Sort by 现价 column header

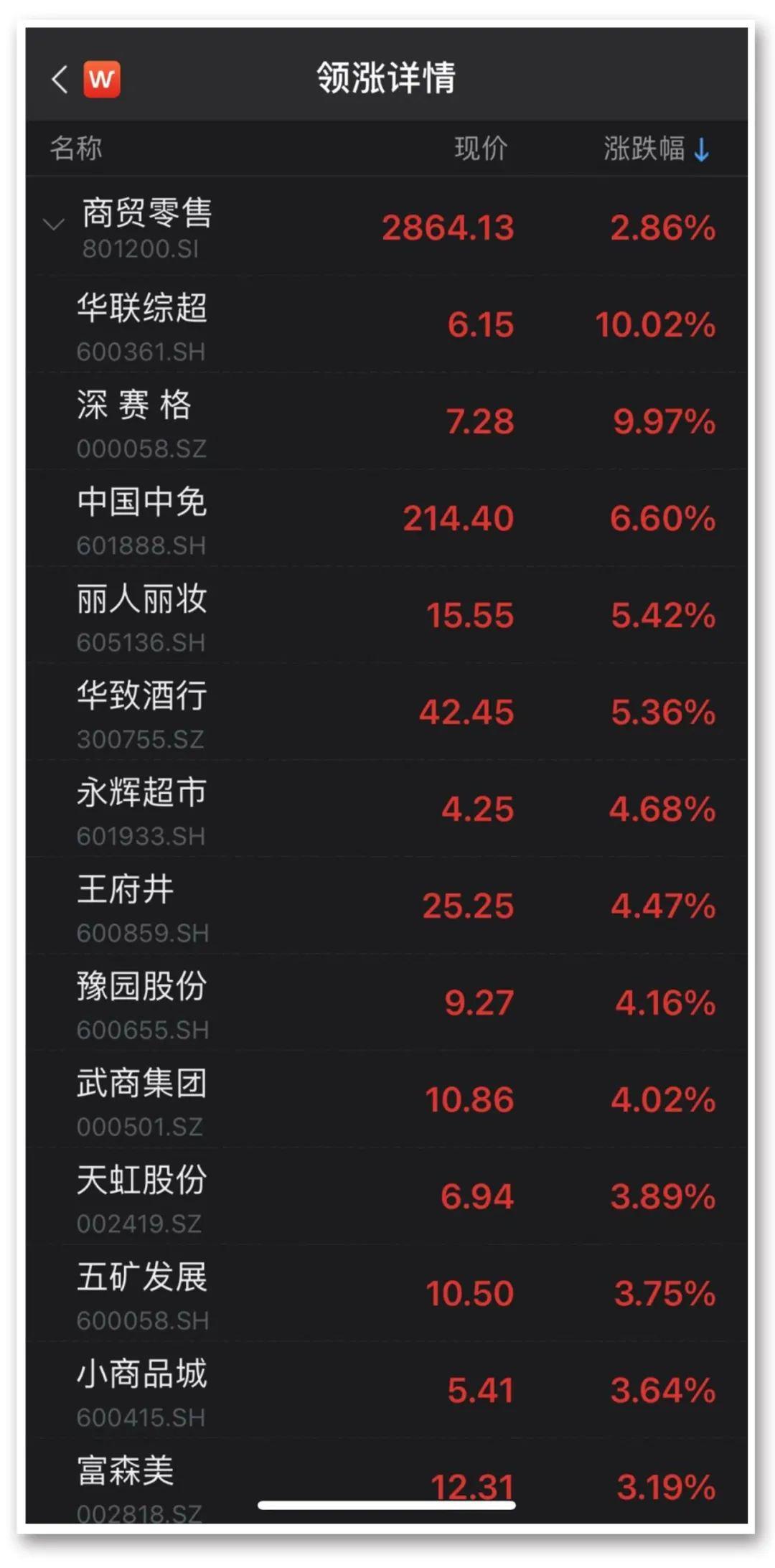[481, 149]
